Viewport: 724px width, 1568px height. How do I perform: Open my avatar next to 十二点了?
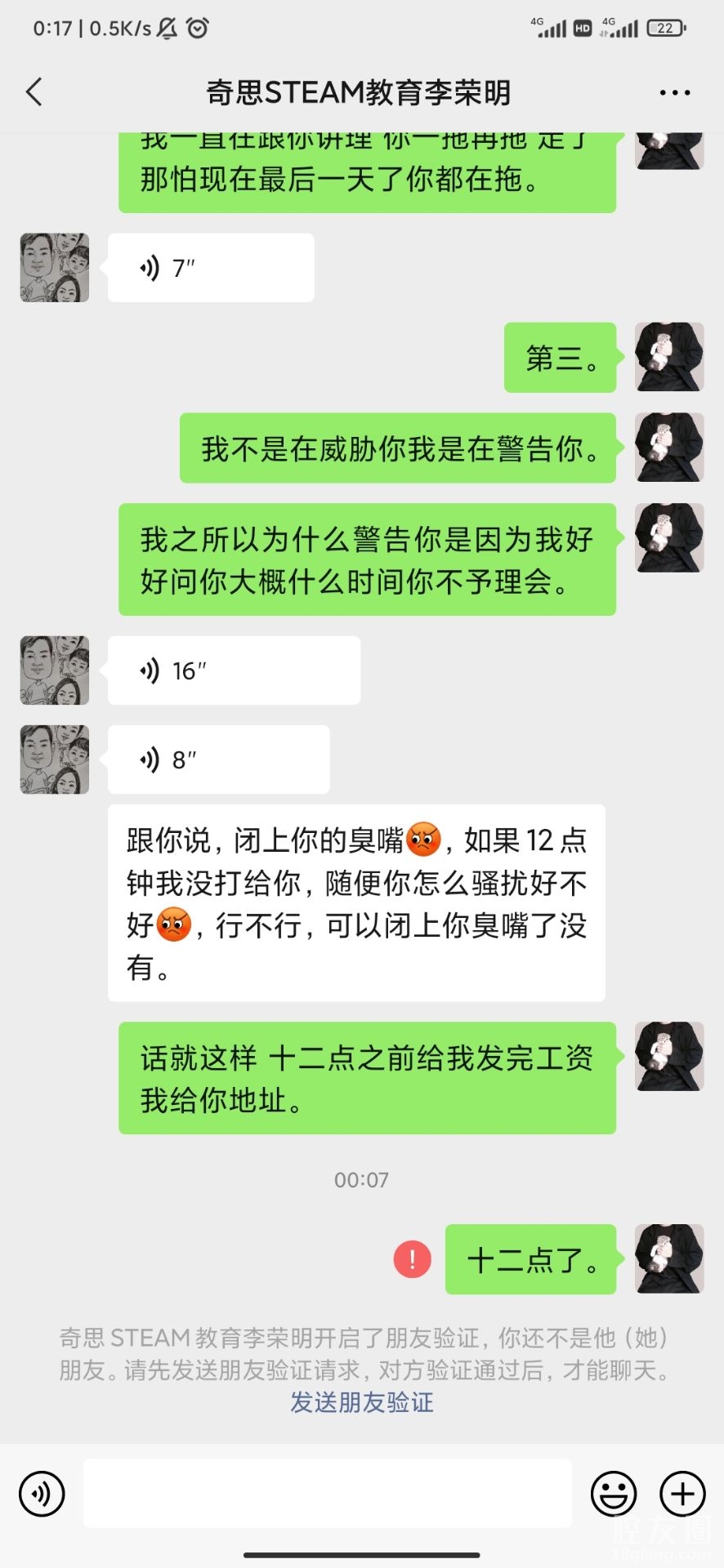[669, 1258]
